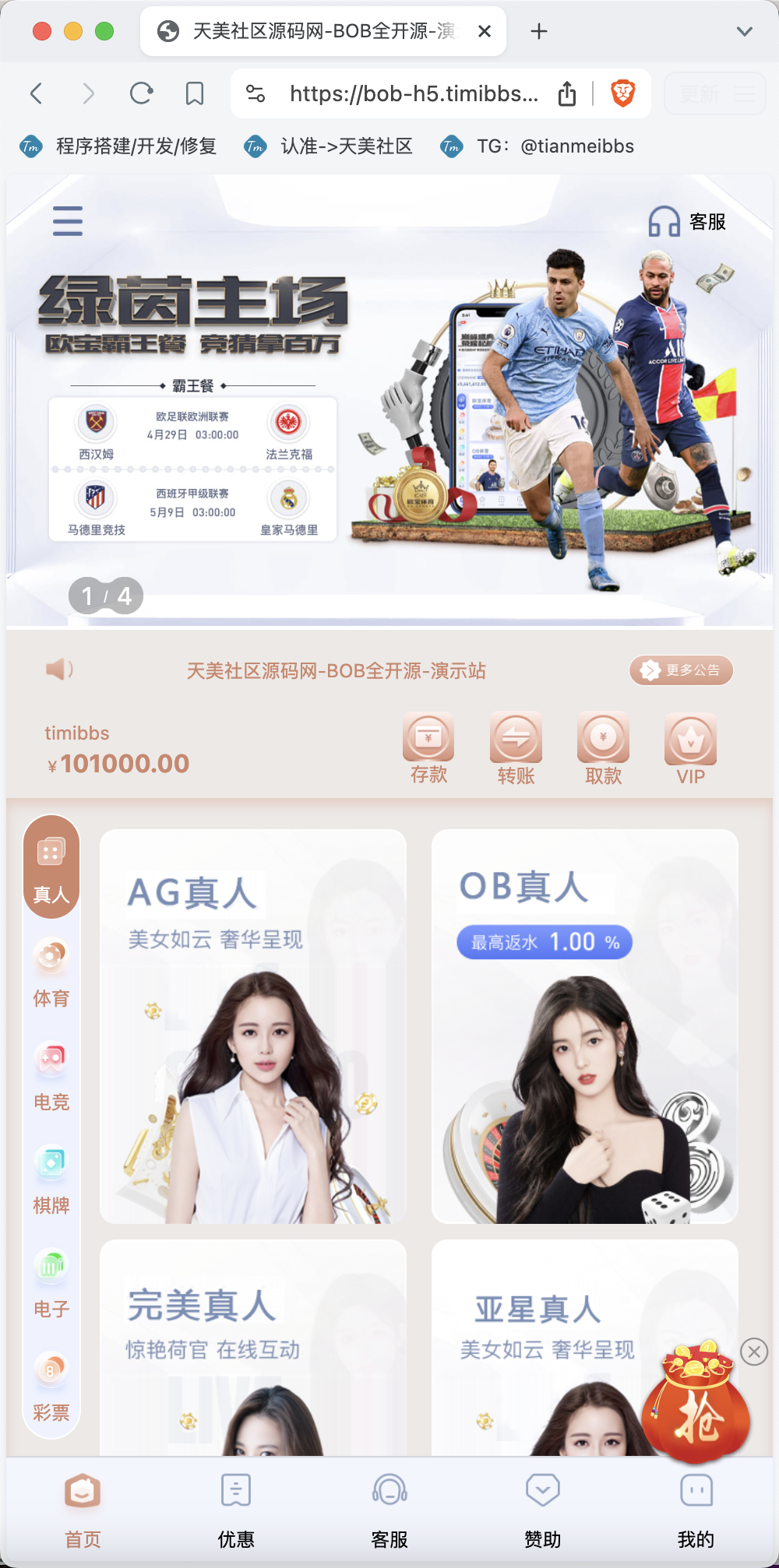Tap 存款 to deposit funds
Screen dimensions: 779x1568
coord(428,749)
